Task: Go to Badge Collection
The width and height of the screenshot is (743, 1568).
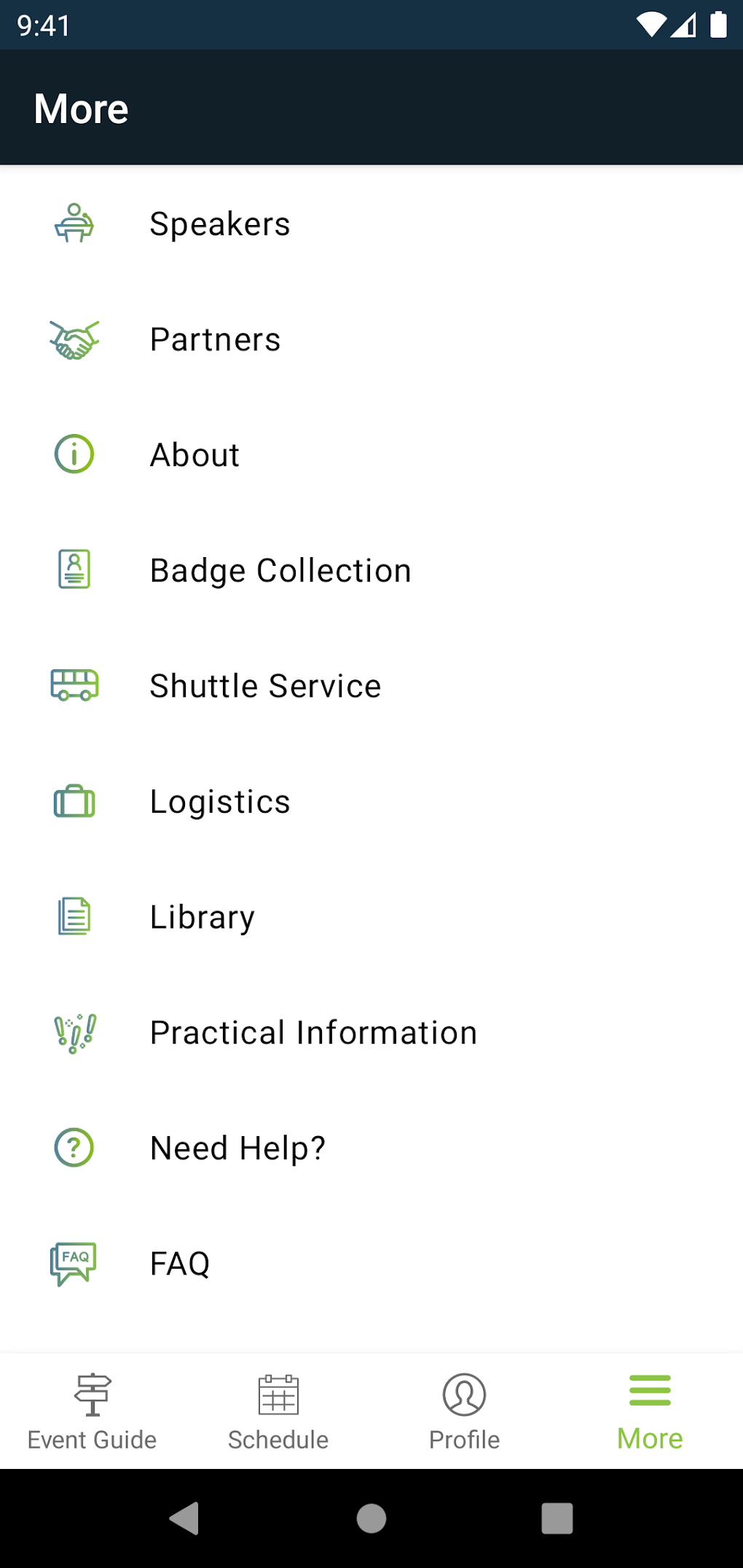Action: click(x=280, y=570)
